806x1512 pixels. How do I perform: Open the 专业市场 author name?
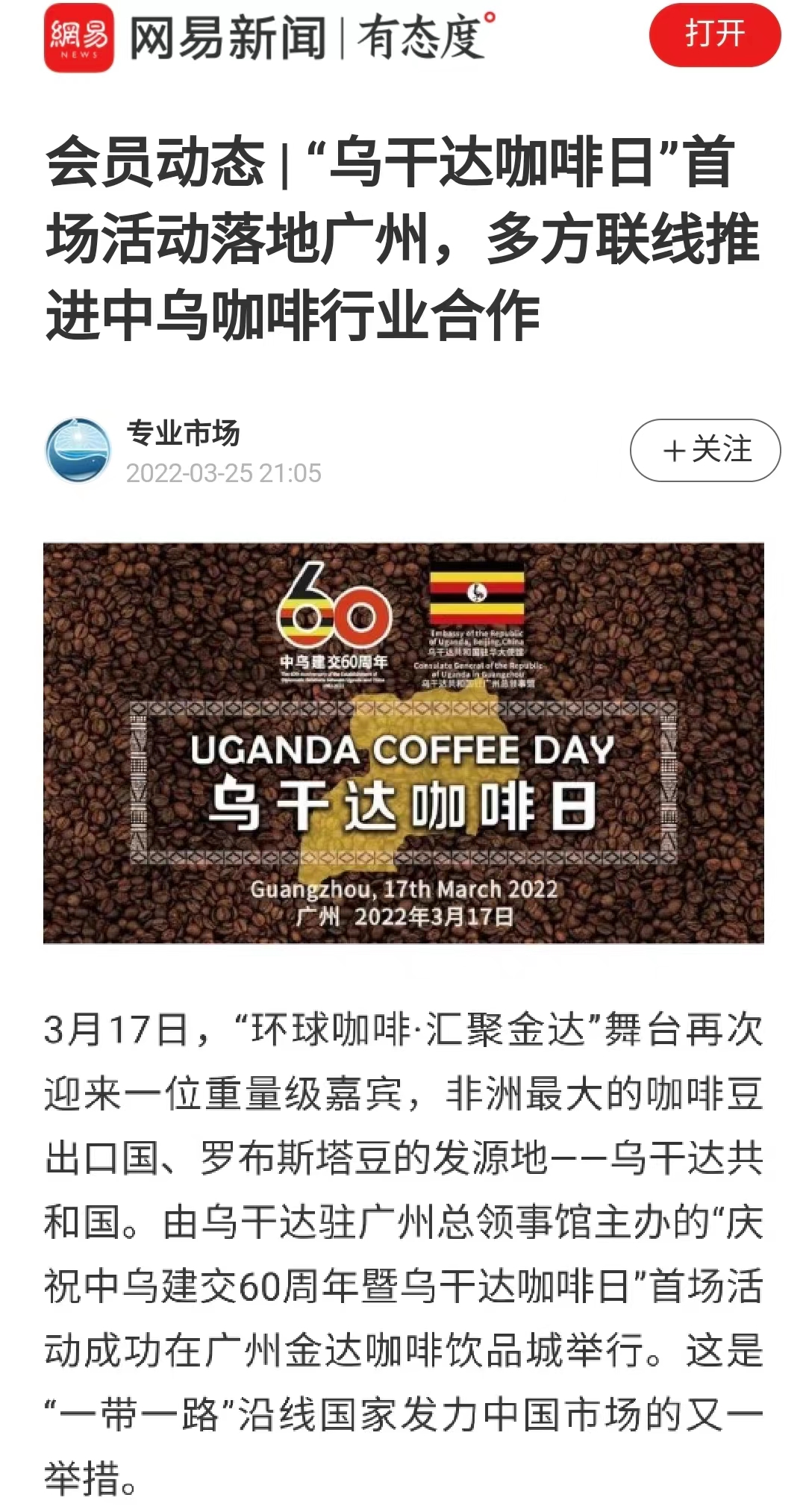(x=183, y=433)
